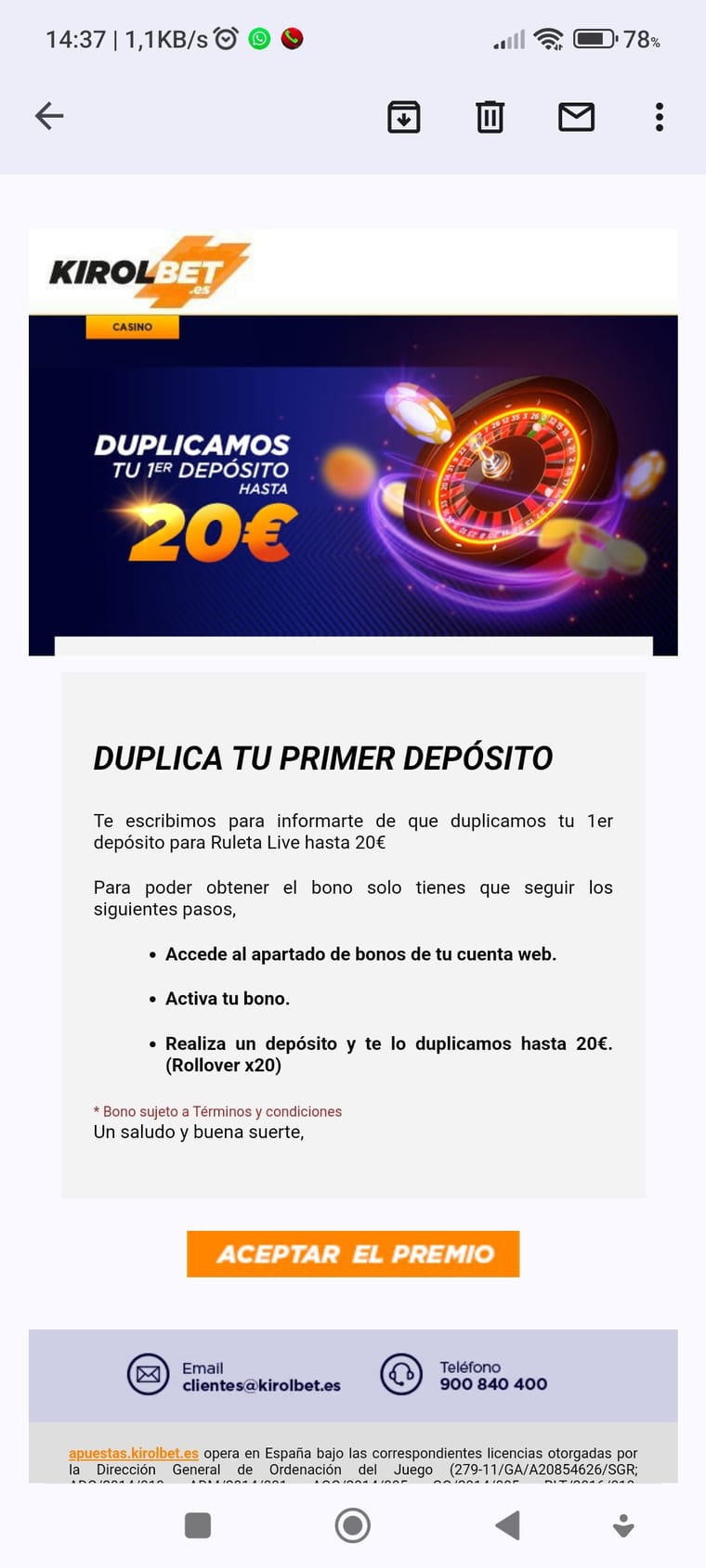The width and height of the screenshot is (706, 1568).
Task: Open recent apps with the square button
Action: pos(198,1525)
